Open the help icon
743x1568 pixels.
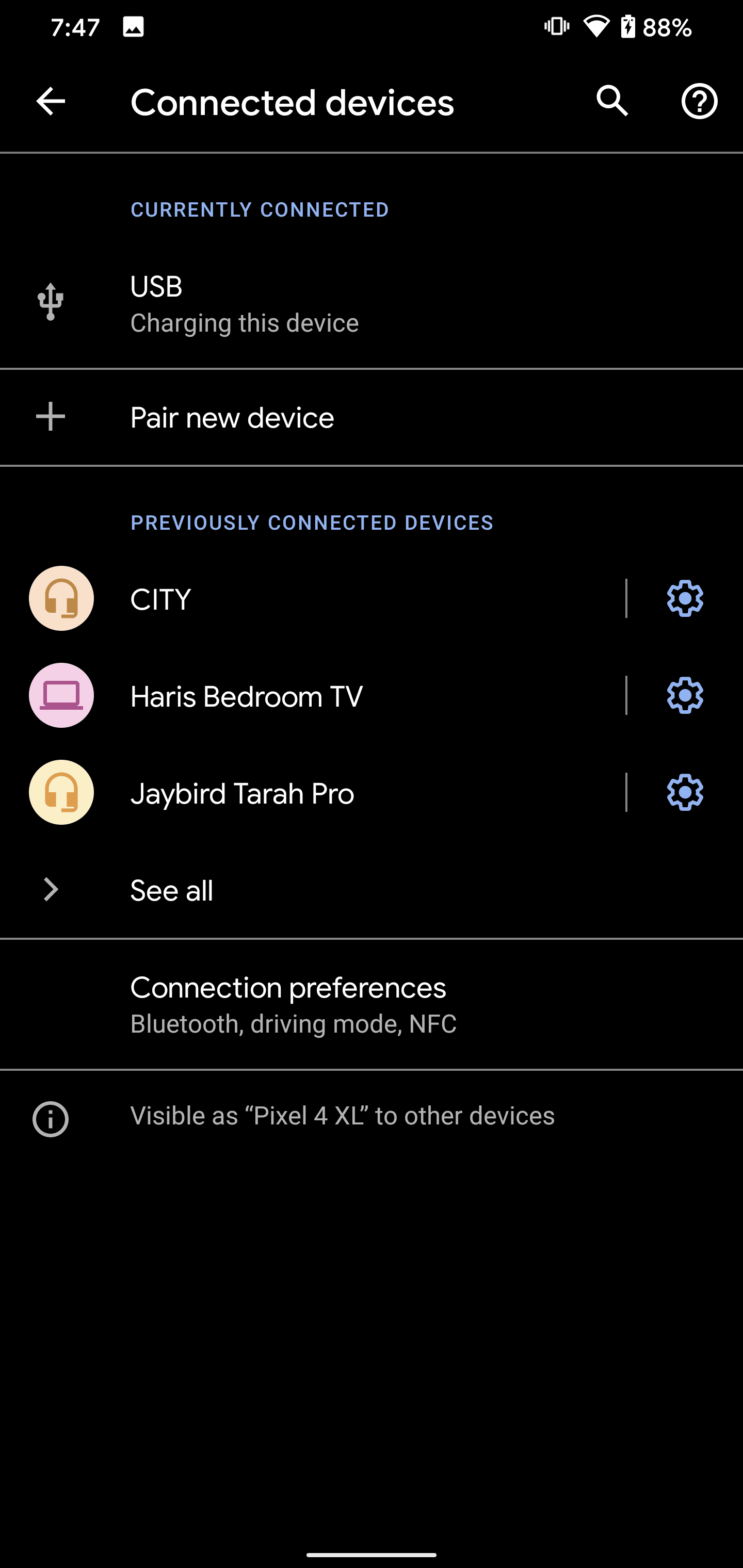click(699, 102)
